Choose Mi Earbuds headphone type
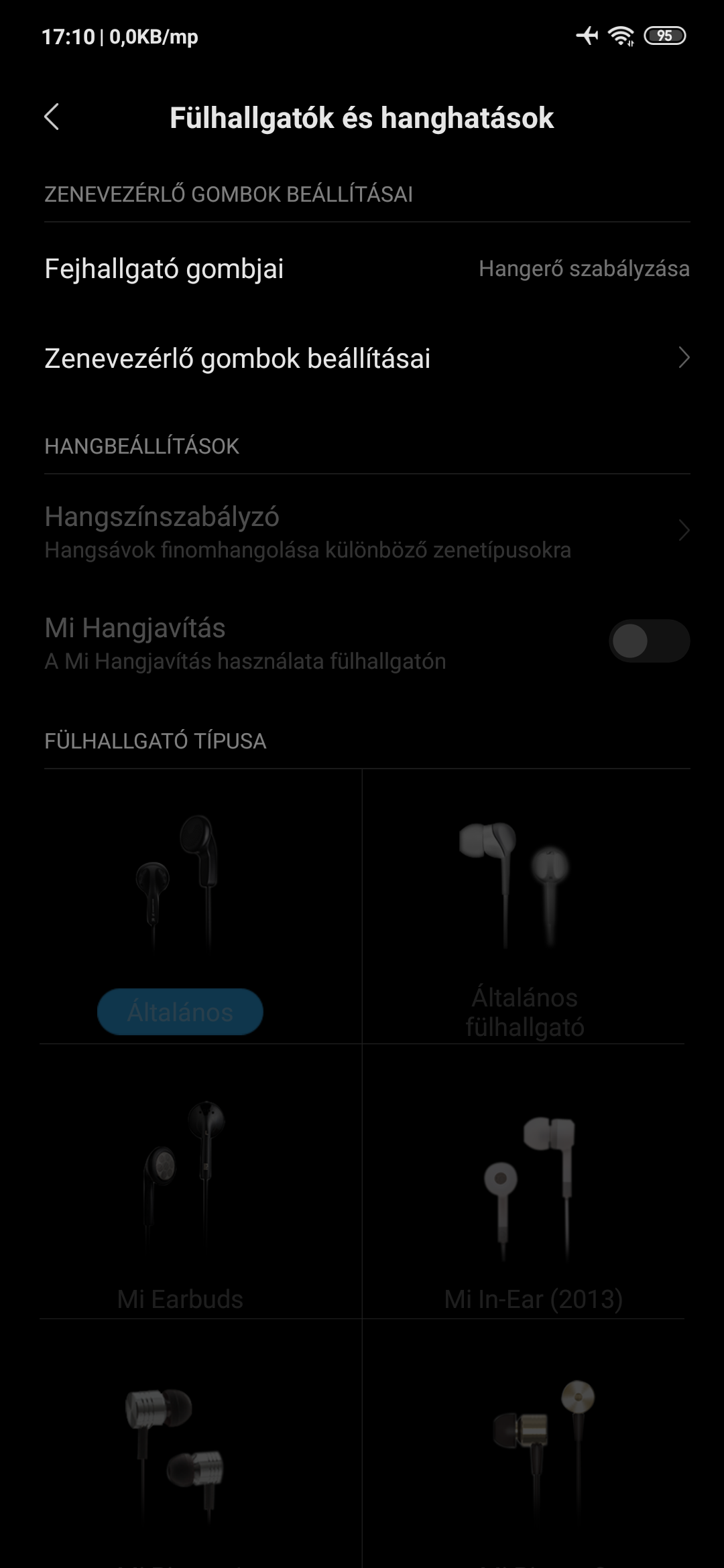Image resolution: width=724 pixels, height=1568 pixels. tap(200, 1181)
